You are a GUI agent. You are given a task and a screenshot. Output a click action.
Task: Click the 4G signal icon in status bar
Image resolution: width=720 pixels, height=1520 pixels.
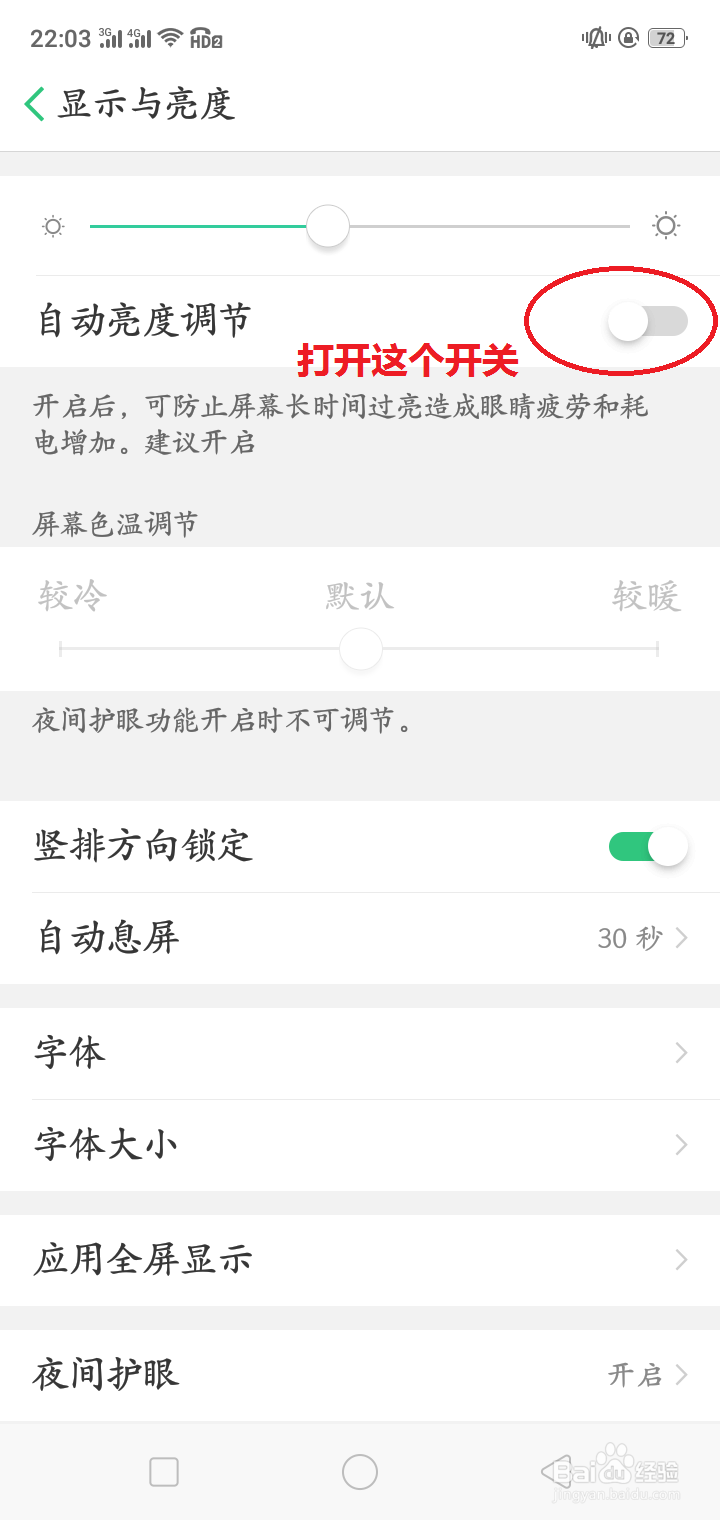(138, 37)
